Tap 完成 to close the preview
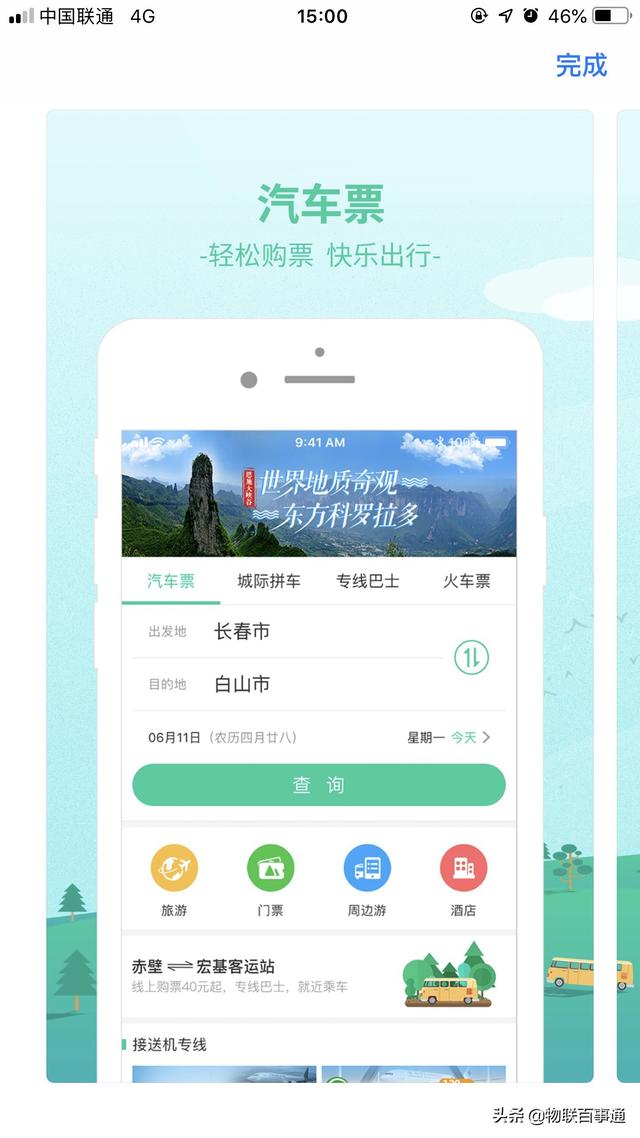The width and height of the screenshot is (640, 1138). [581, 66]
